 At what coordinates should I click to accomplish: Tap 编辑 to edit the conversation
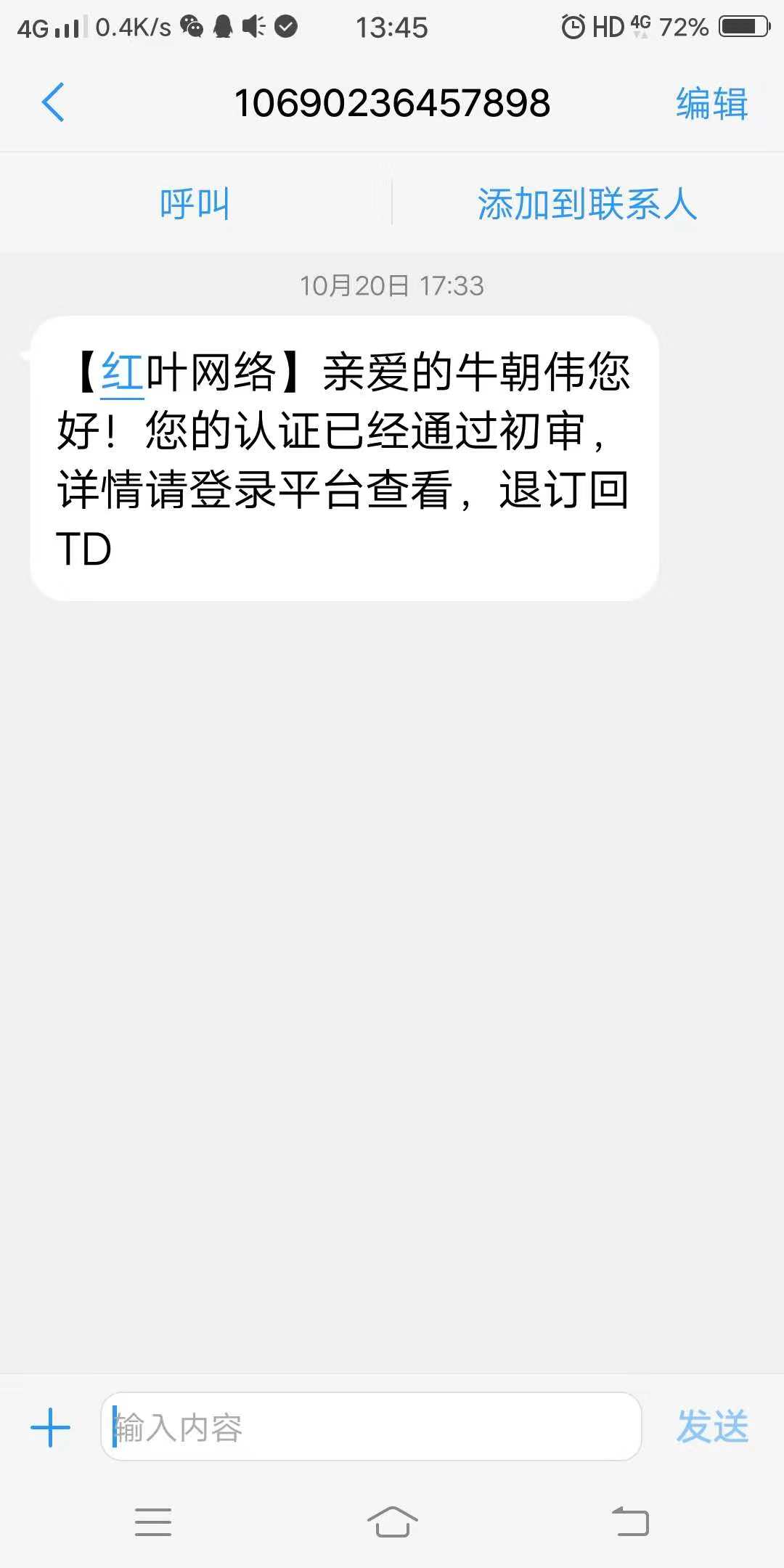point(711,103)
